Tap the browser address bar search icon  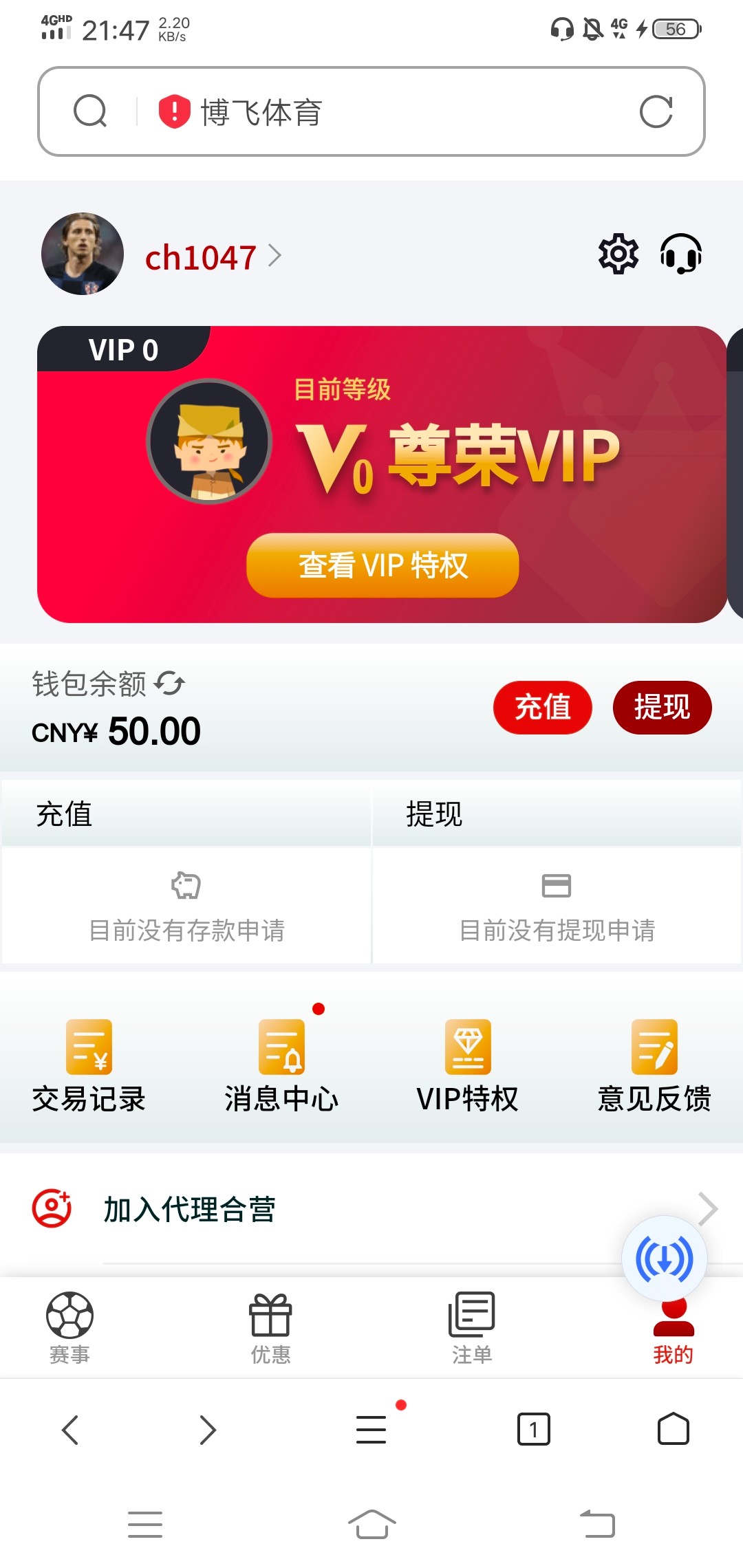pyautogui.click(x=90, y=112)
